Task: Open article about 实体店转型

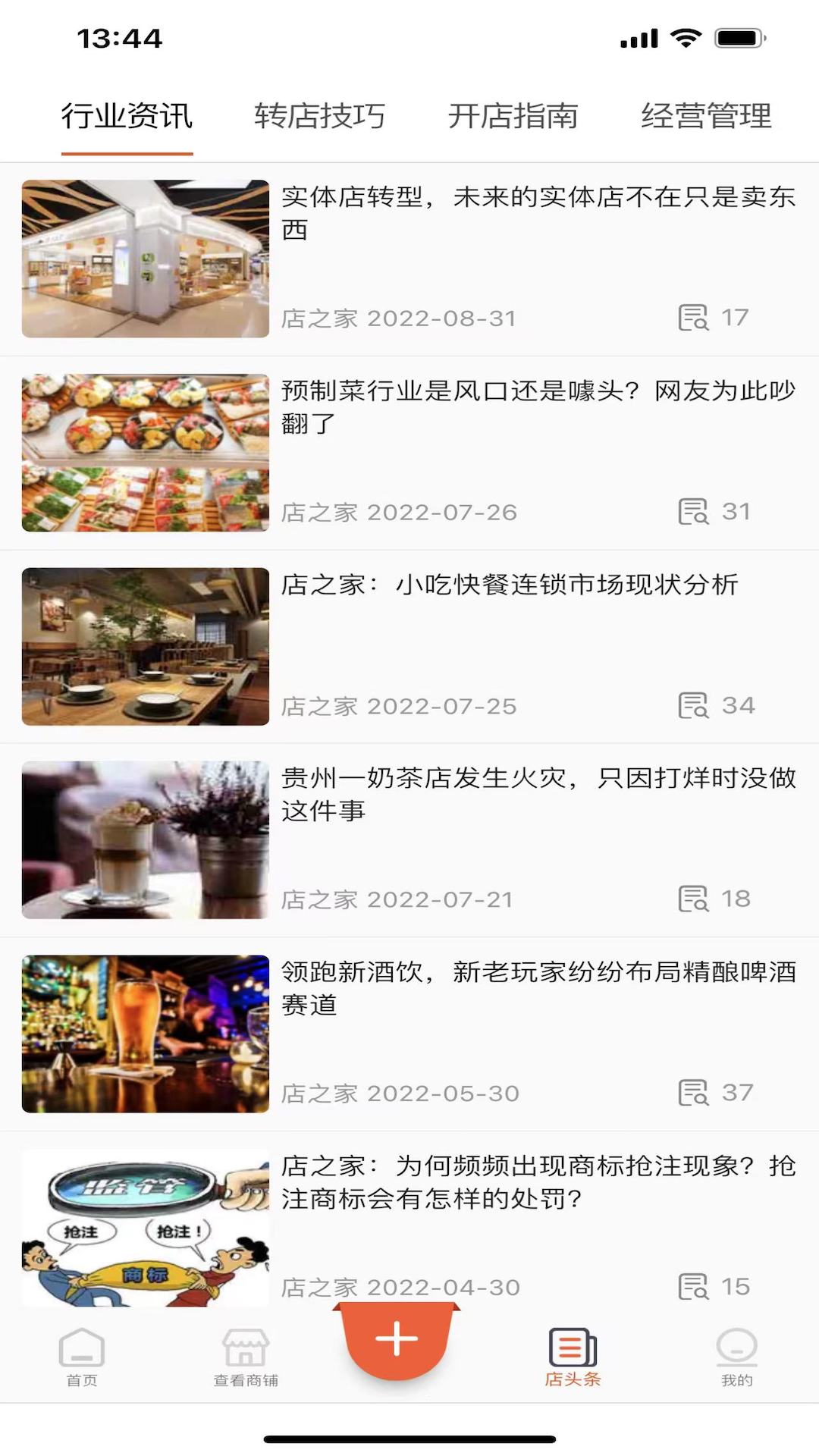Action: [538, 213]
